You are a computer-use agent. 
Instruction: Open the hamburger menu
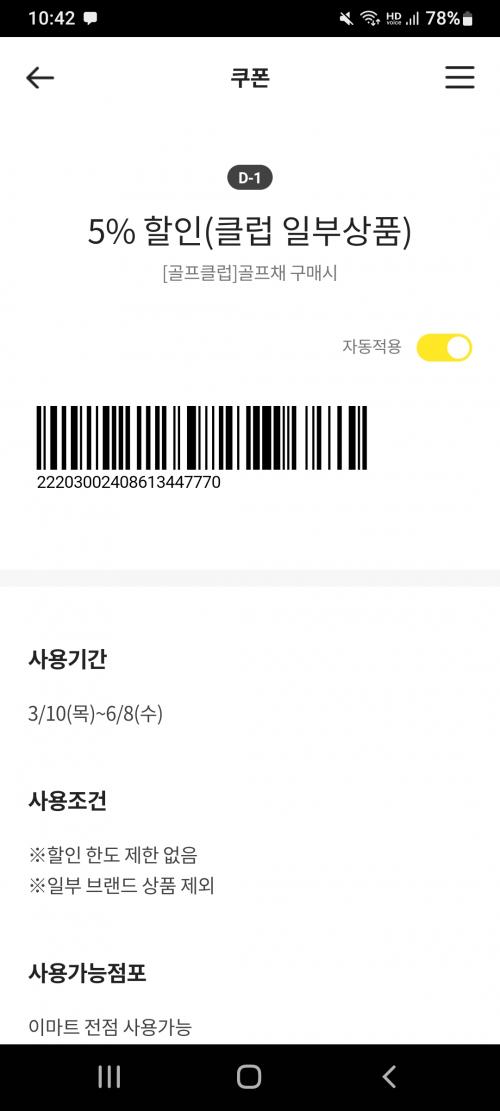(x=460, y=78)
